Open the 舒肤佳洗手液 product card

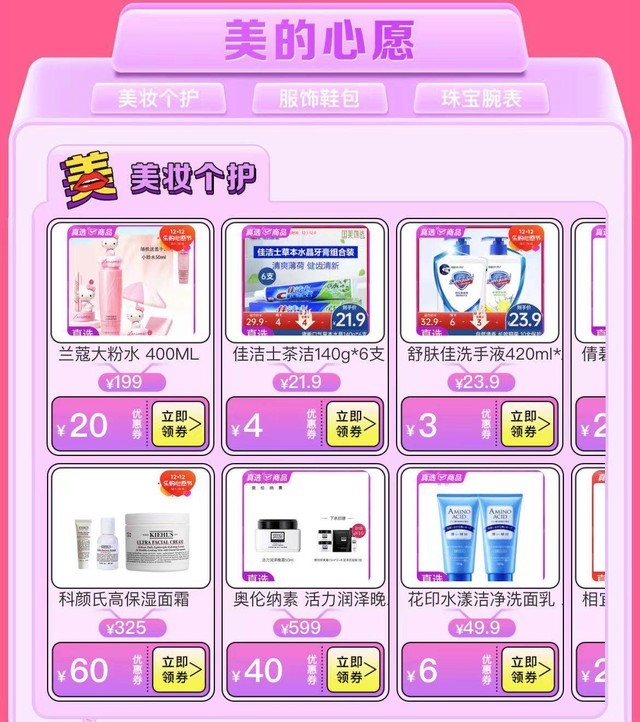pos(480,285)
